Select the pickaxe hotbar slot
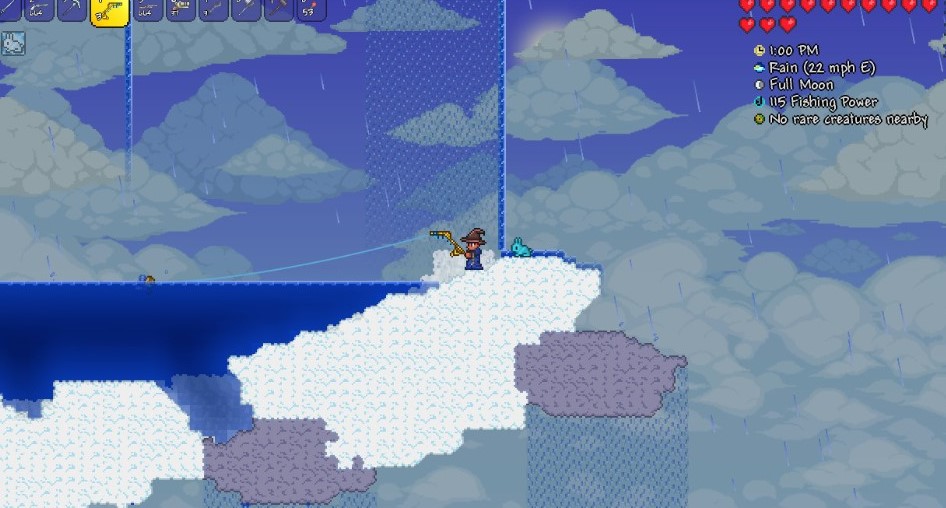Viewport: 946px width, 508px height. tap(72, 9)
